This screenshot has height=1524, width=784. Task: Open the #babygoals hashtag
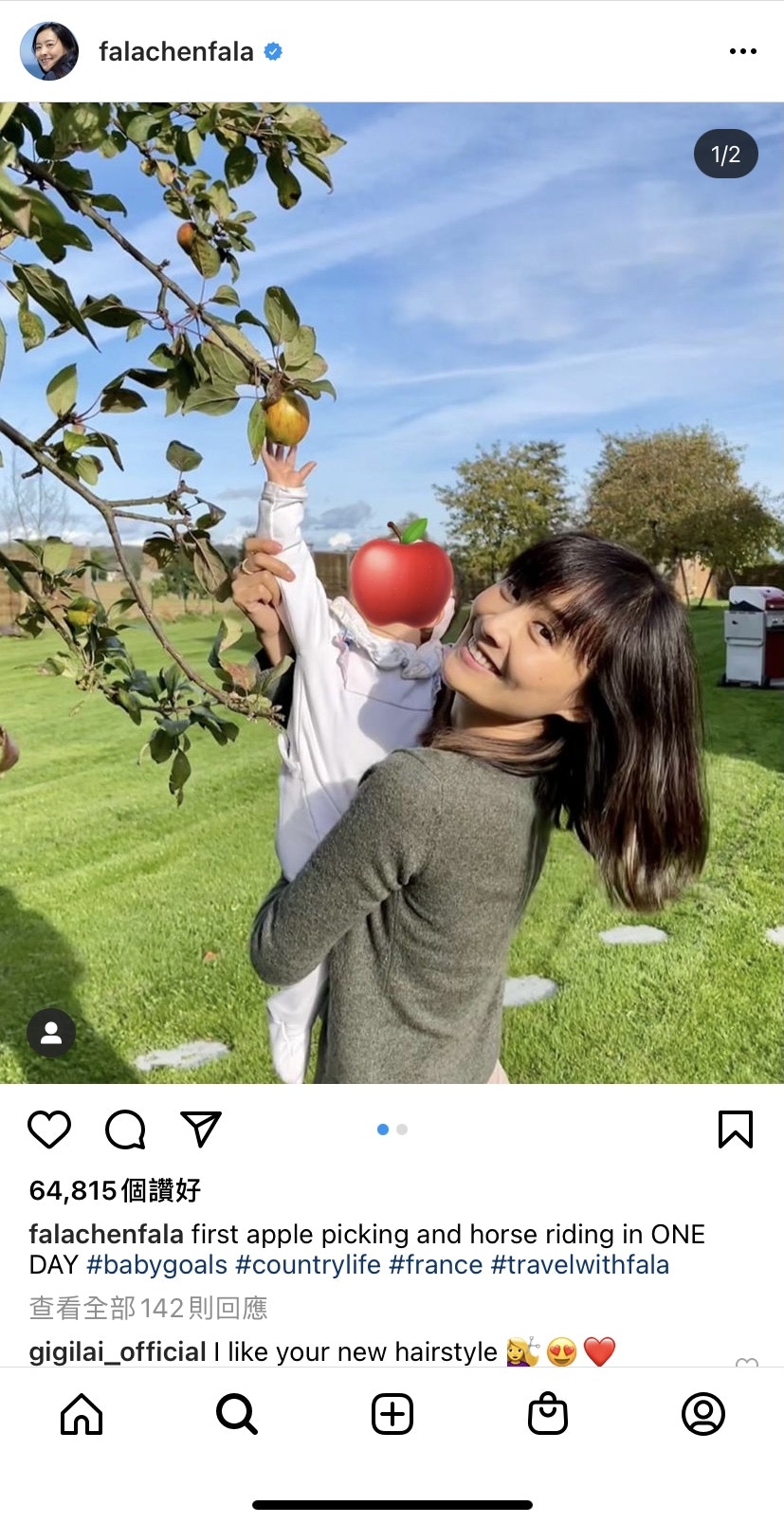coord(156,1265)
